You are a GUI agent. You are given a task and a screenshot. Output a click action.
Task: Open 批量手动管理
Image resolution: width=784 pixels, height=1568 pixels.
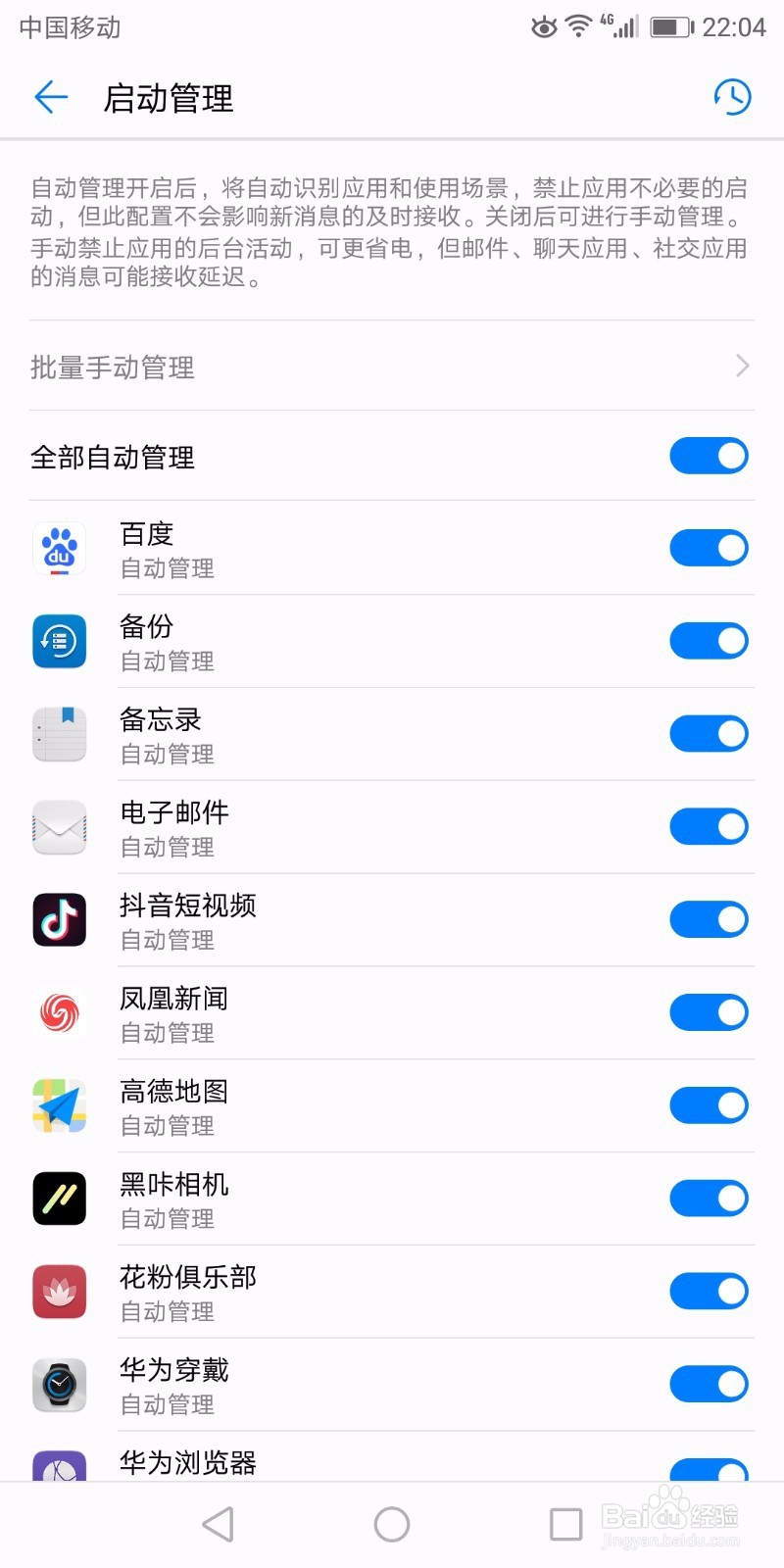click(392, 367)
